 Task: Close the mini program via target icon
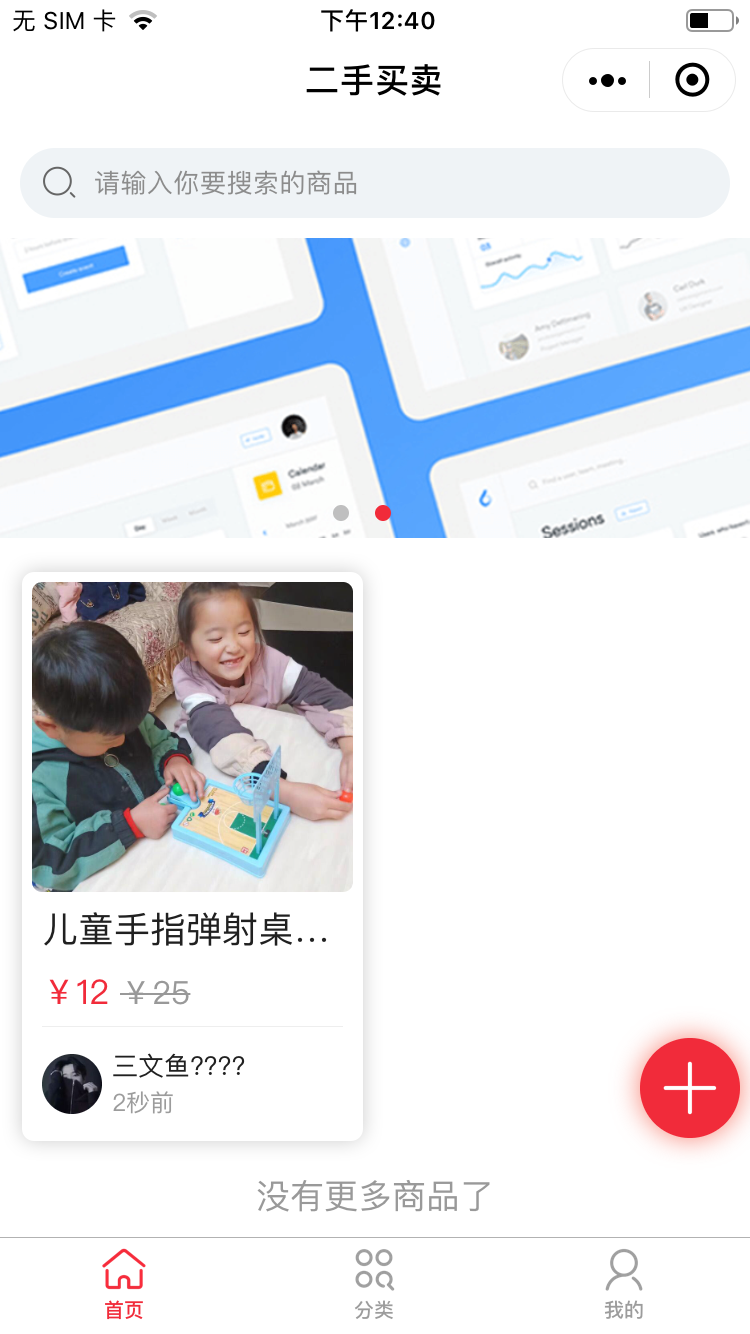692,80
